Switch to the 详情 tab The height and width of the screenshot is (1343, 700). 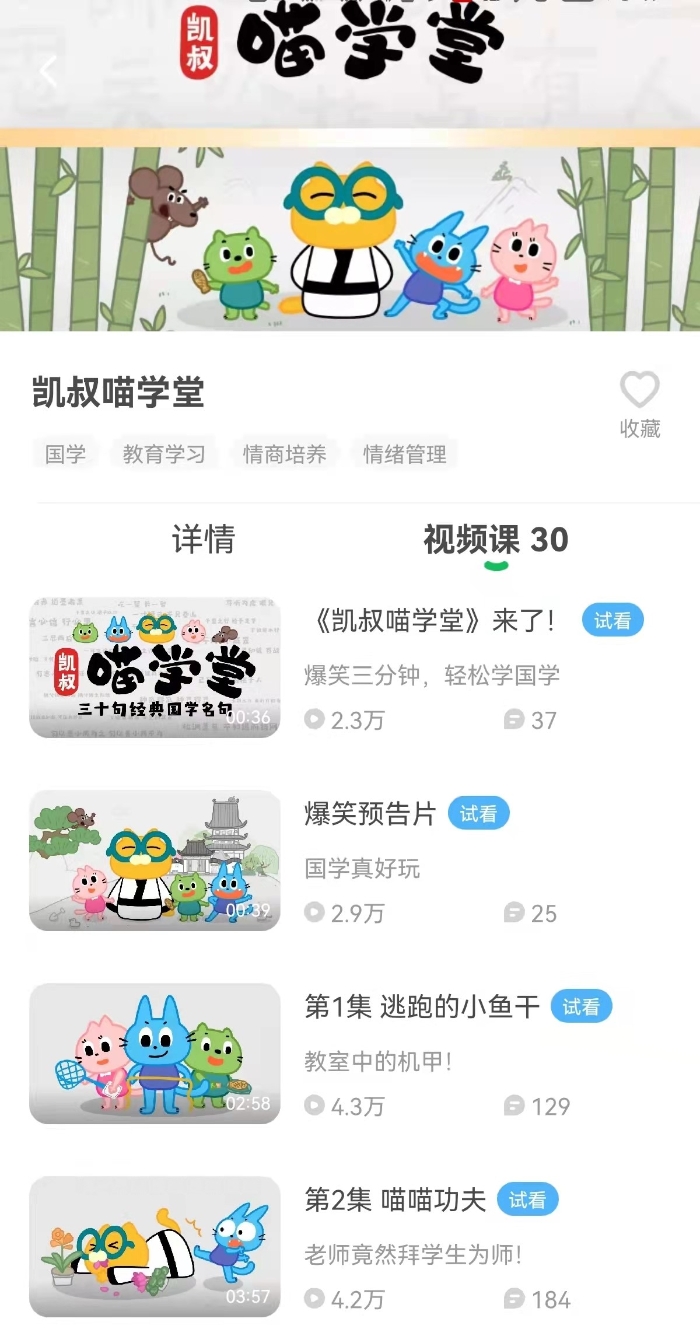click(203, 540)
